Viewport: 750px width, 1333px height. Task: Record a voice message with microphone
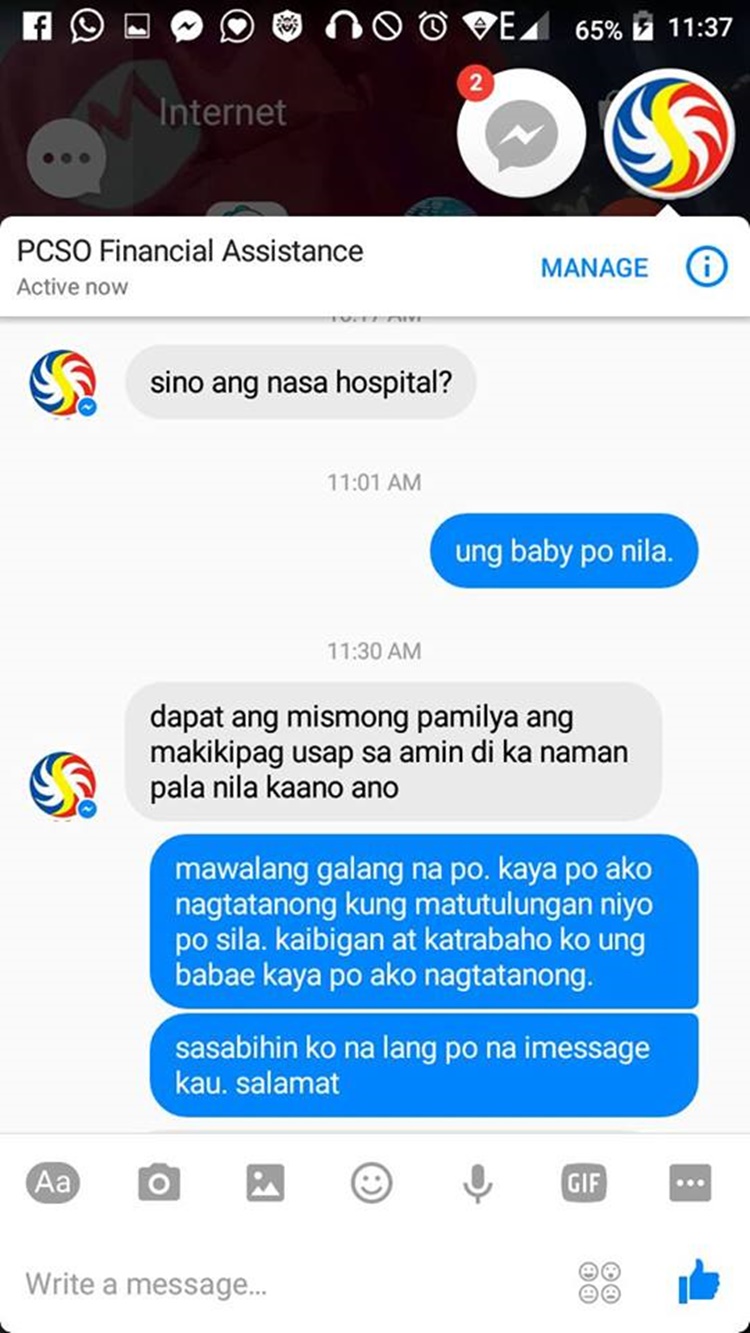(x=478, y=1184)
